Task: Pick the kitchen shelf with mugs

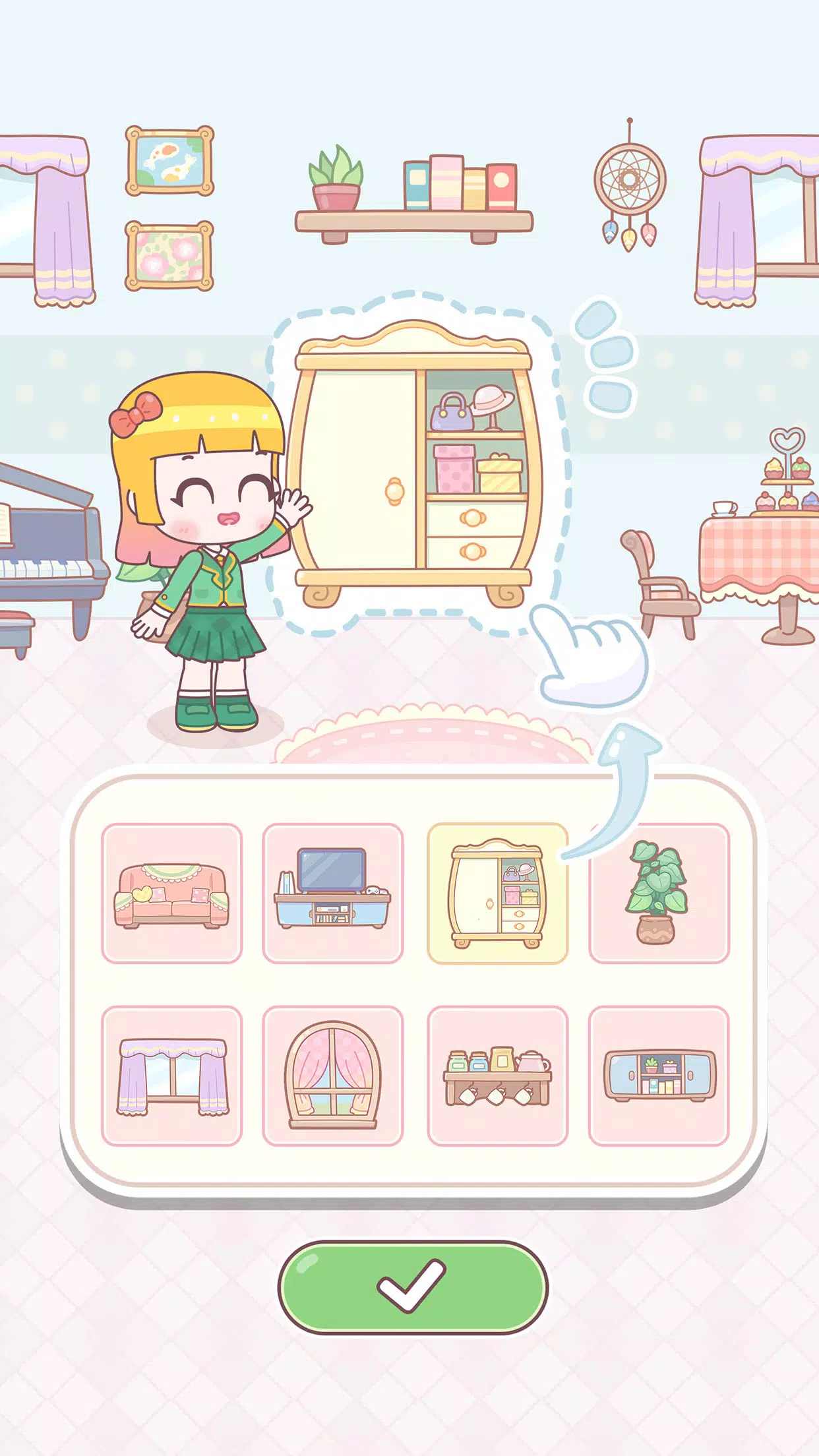Action: tap(497, 1076)
